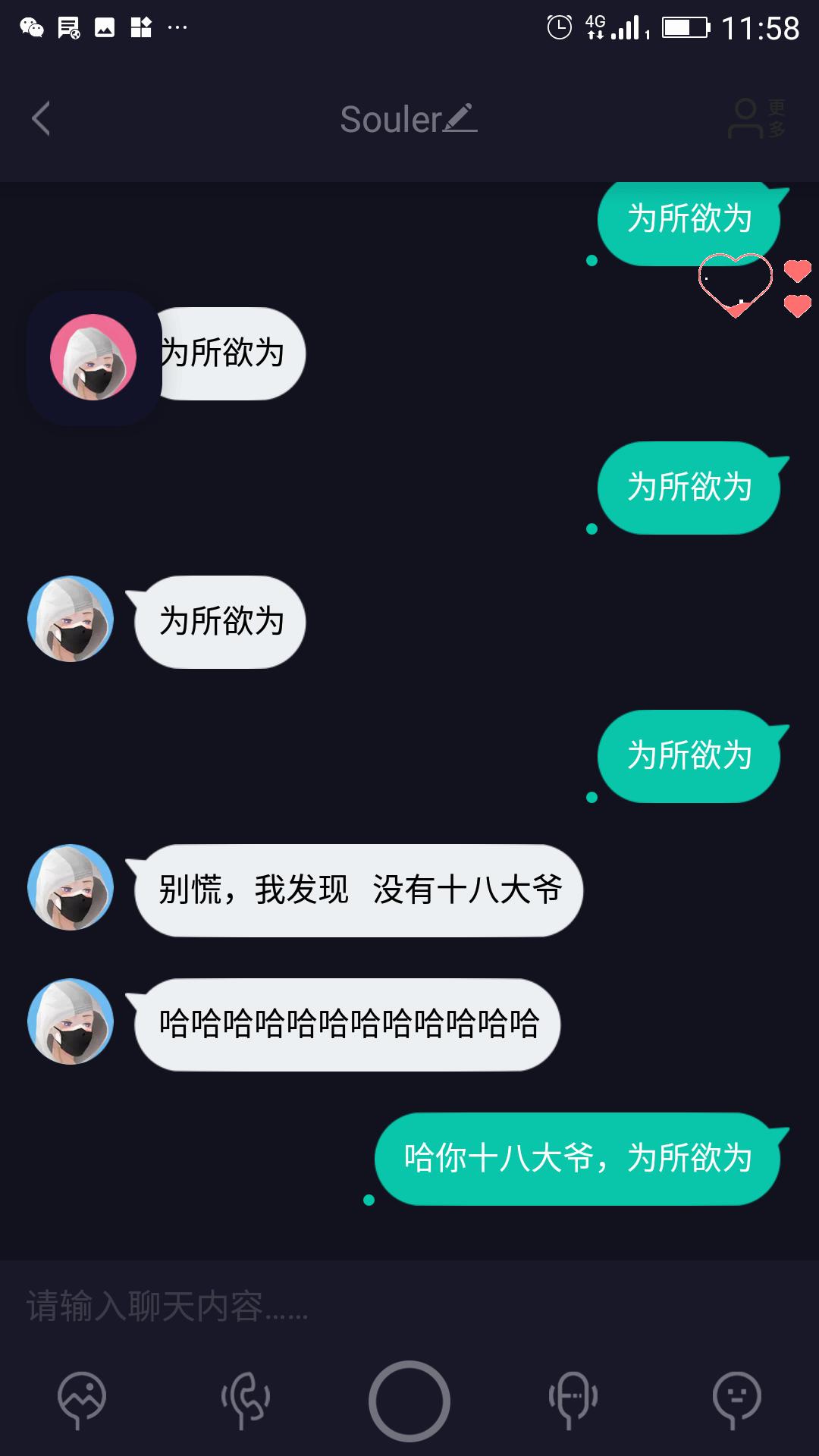Open the emoji face icon
Screen dimensions: 819x1456
click(736, 1399)
